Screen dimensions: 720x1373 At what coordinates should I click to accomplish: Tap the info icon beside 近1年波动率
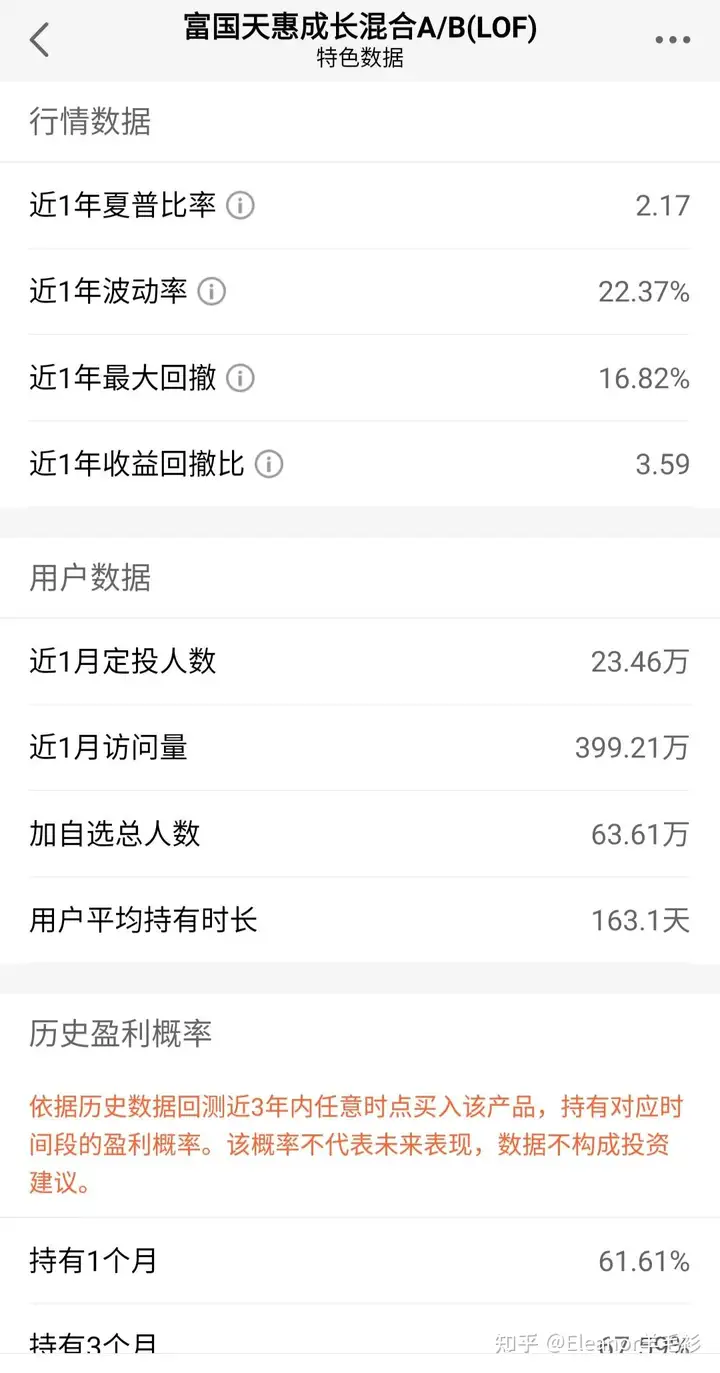(x=211, y=292)
